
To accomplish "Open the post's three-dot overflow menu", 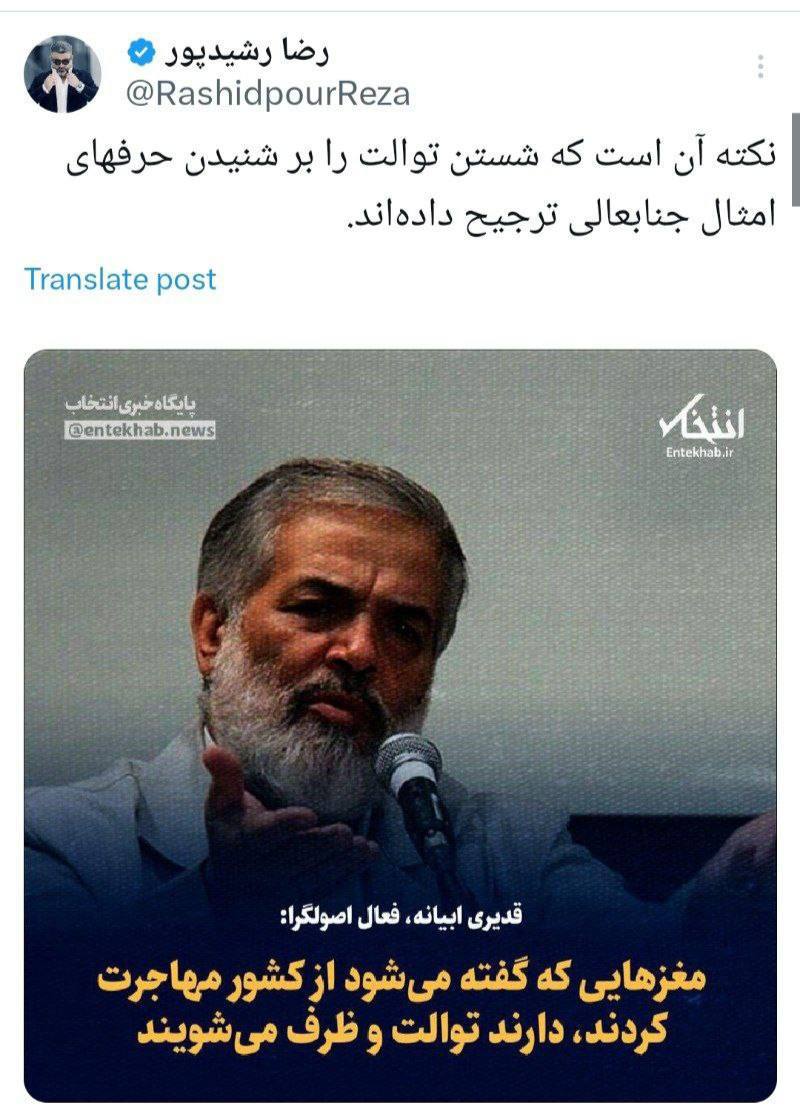I will (761, 67).
